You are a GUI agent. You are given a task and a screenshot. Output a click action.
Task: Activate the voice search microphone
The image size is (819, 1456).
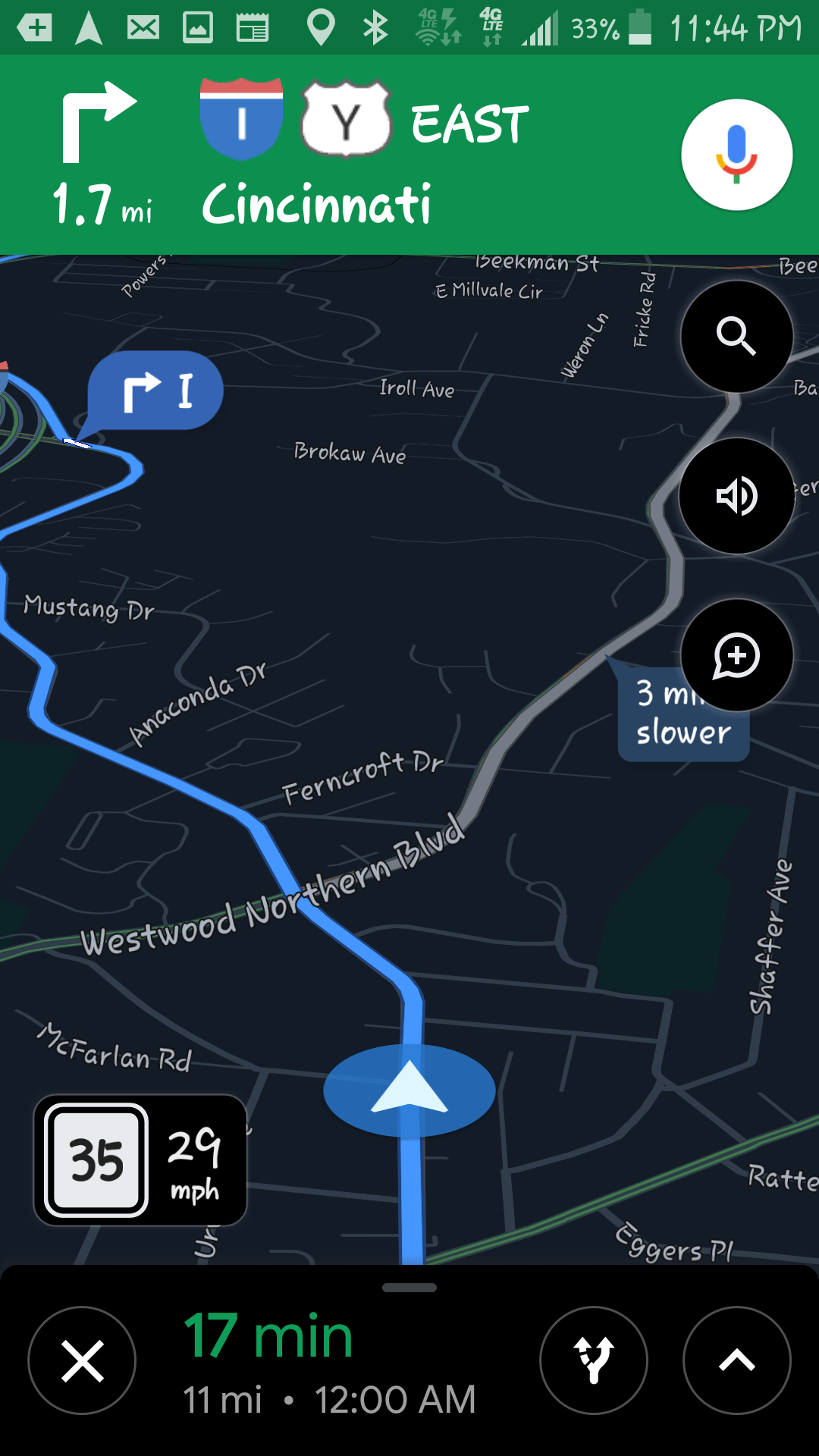pos(736,155)
